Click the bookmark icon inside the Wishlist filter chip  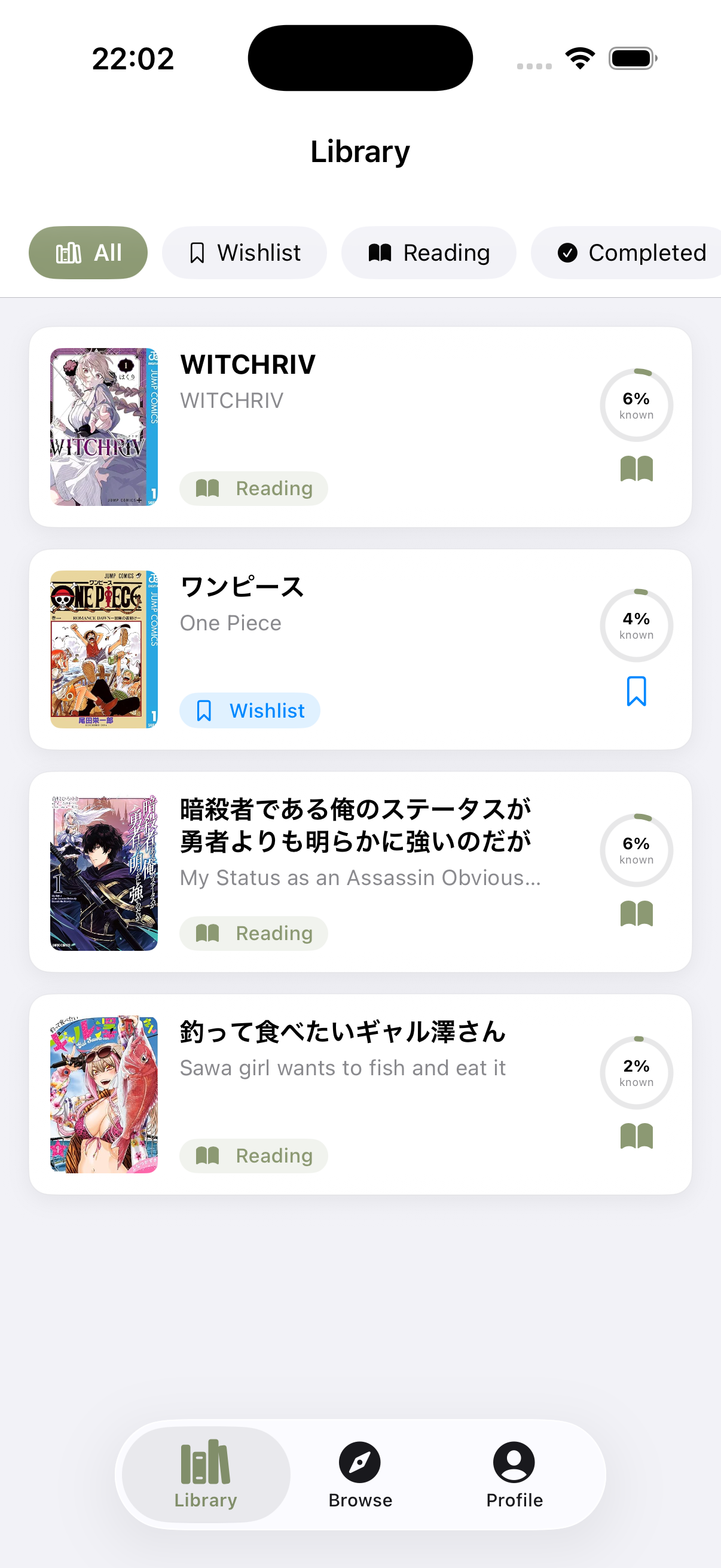pyautogui.click(x=197, y=252)
